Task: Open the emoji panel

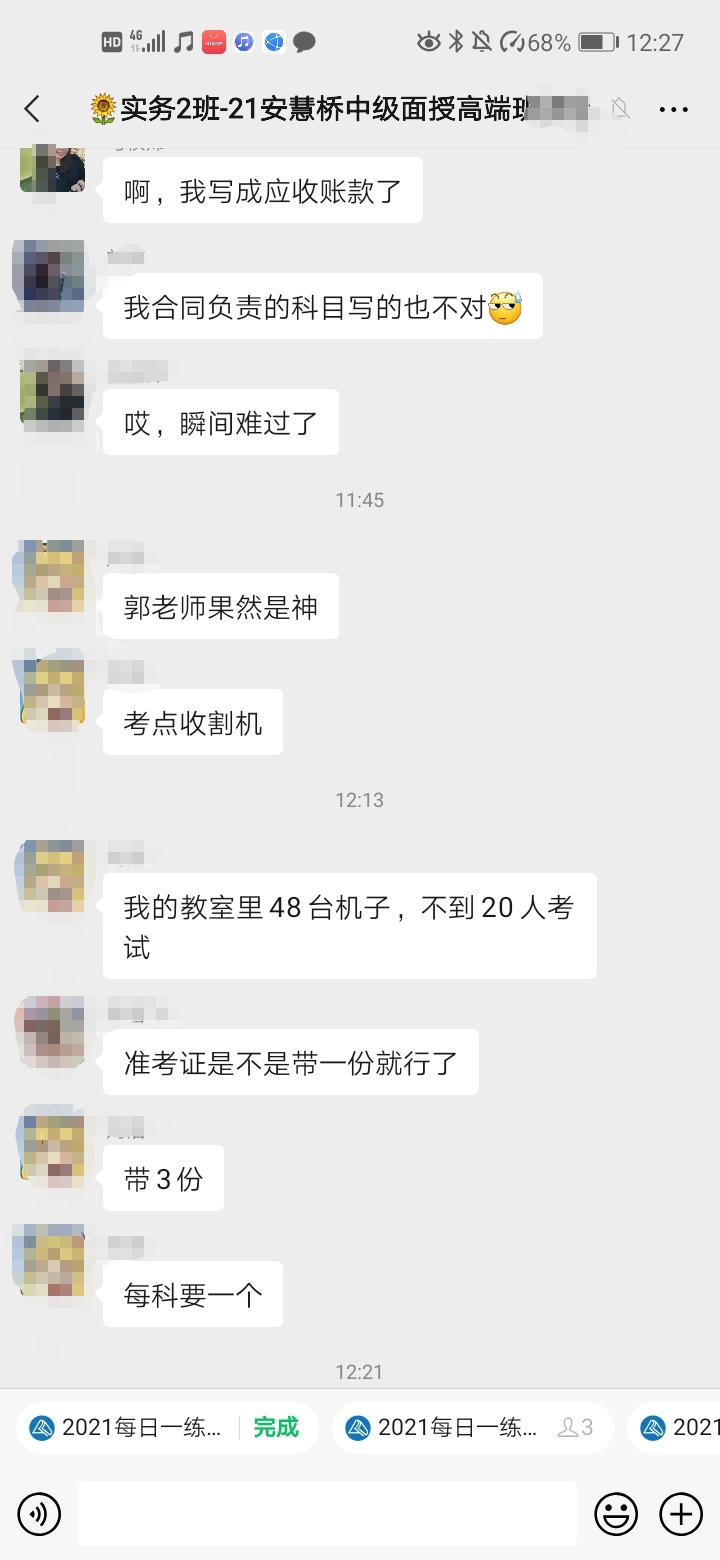Action: point(617,1514)
